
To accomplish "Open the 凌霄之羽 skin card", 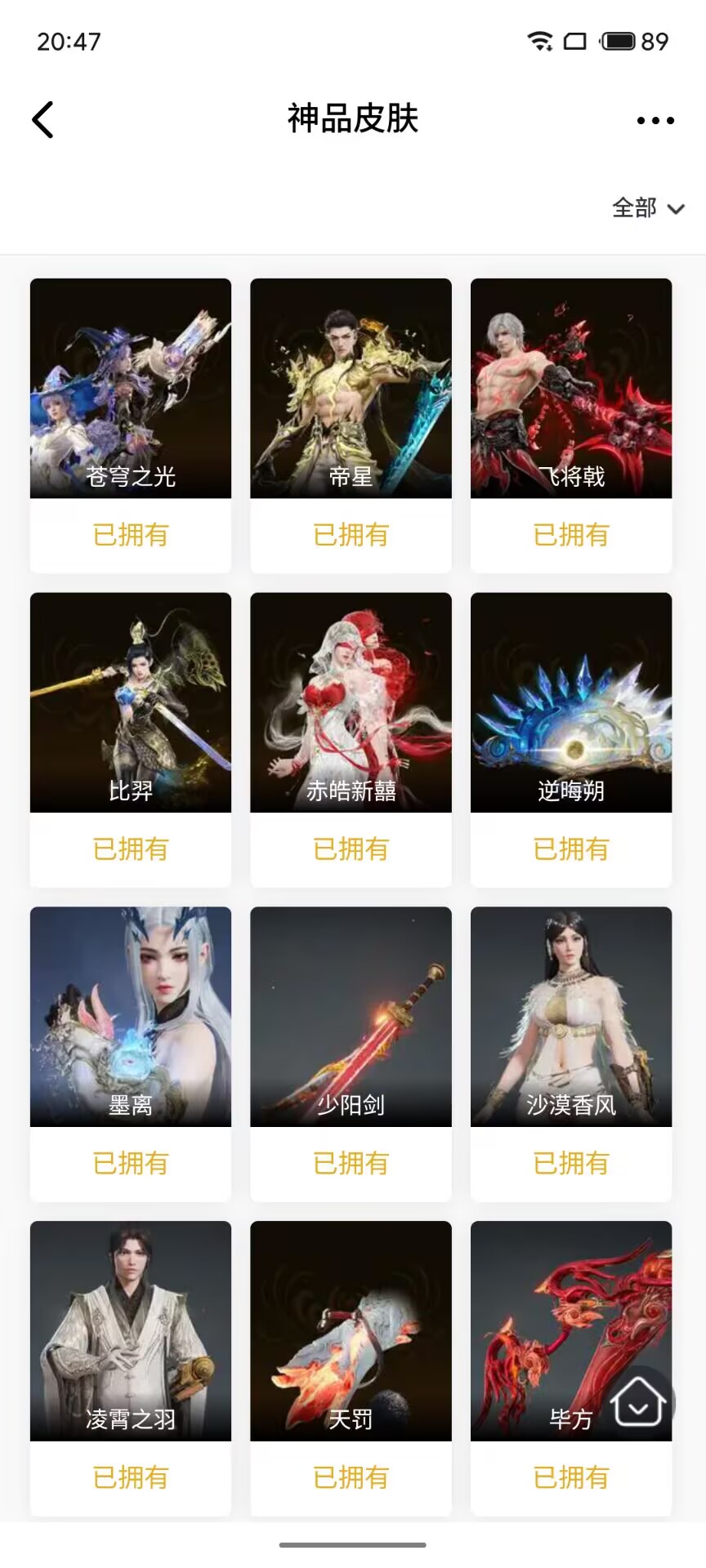I will tap(131, 1331).
